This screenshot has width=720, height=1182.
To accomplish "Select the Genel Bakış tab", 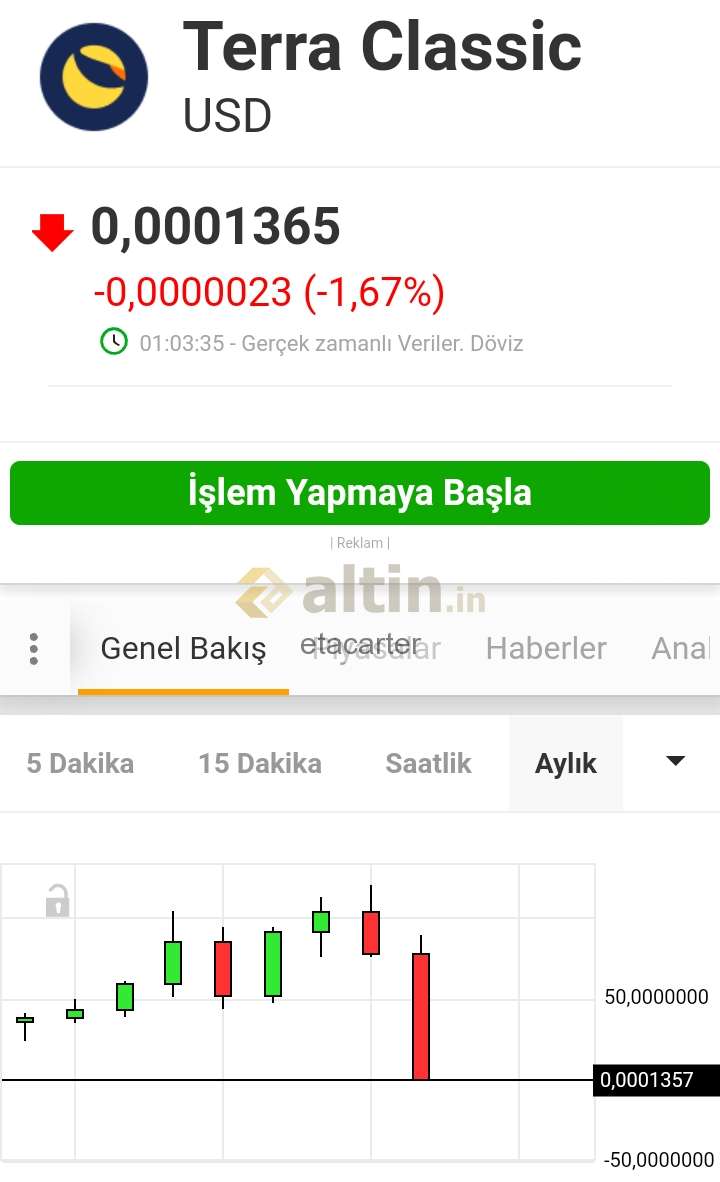I will pyautogui.click(x=183, y=648).
